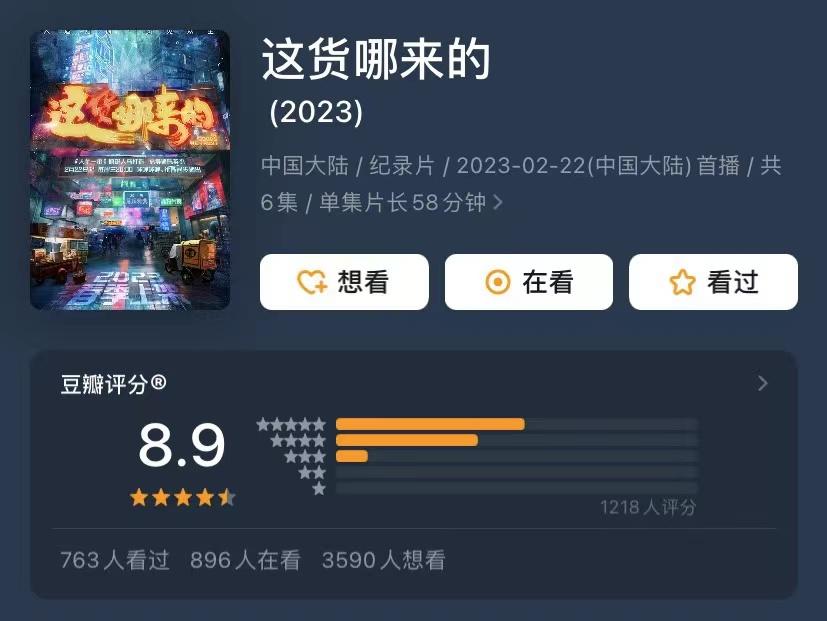Mark as 想看 (want to watch)

coord(344,282)
